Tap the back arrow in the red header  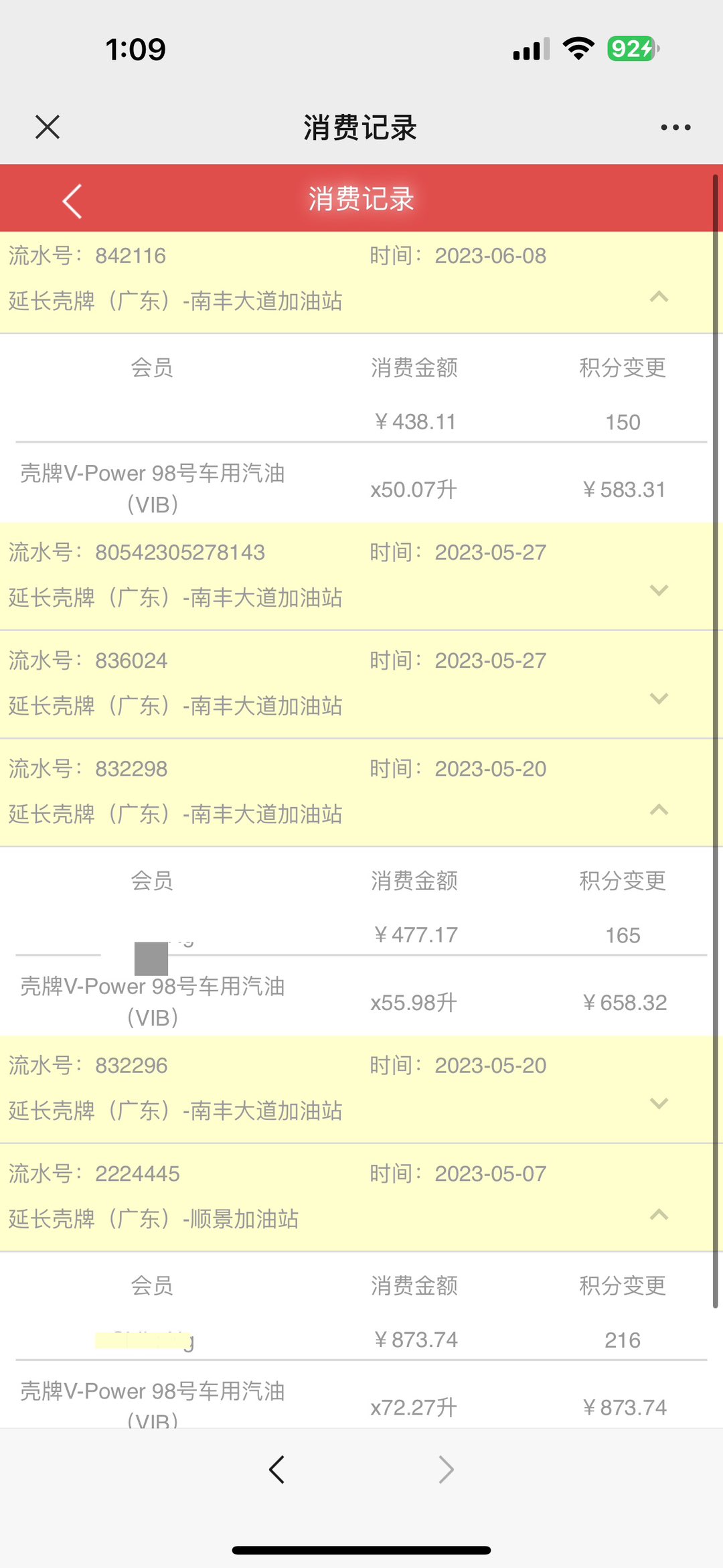click(72, 199)
